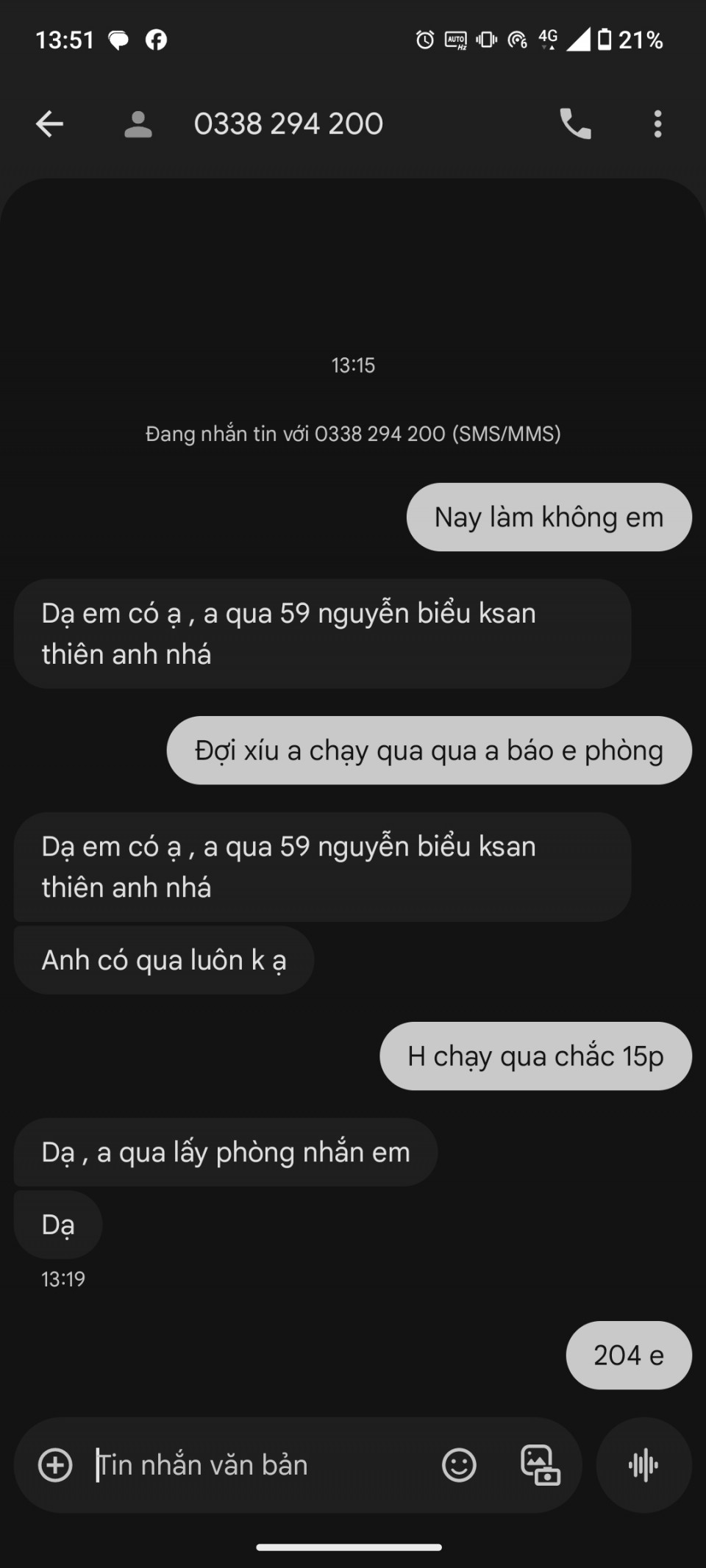Open the attachments plus button
This screenshot has width=706, height=1568.
pos(55,1465)
